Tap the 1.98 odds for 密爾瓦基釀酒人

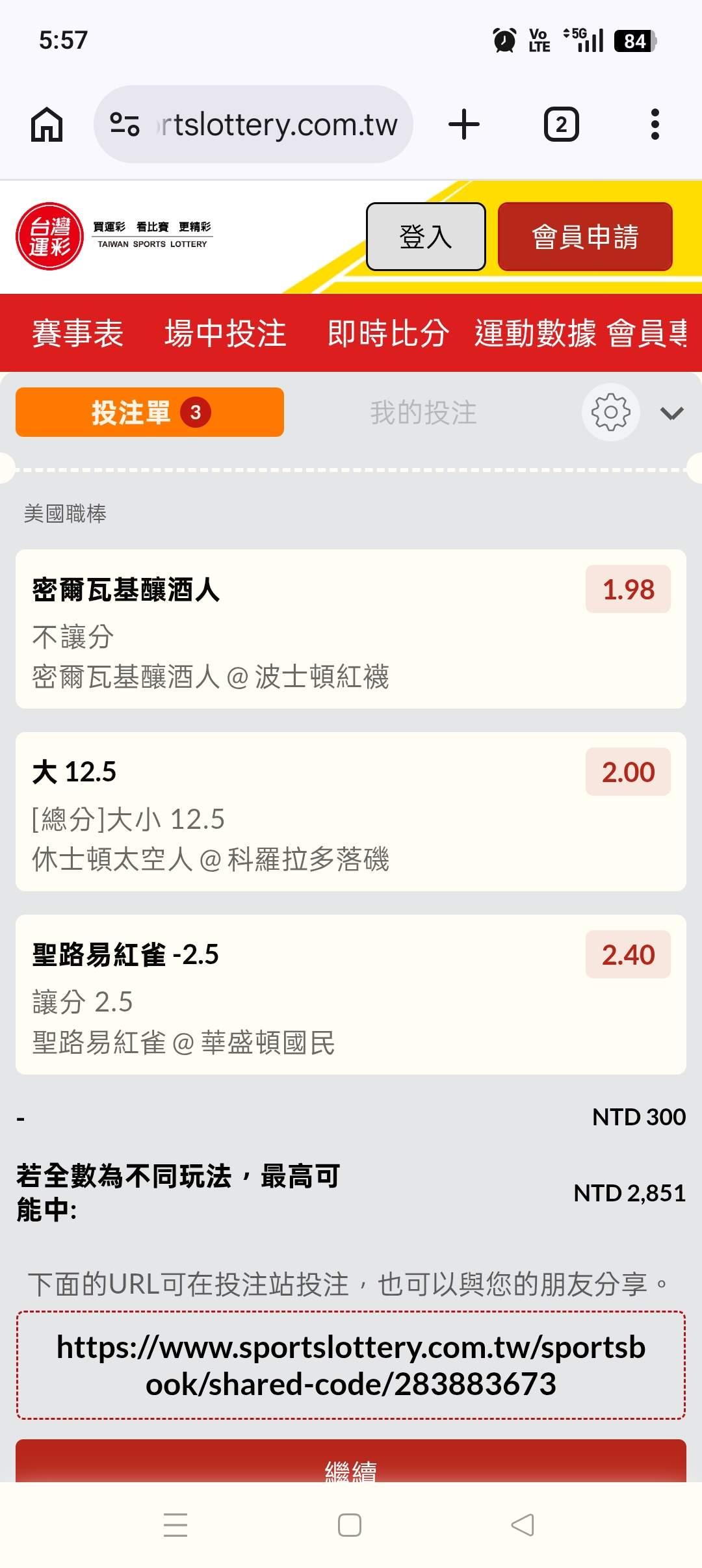tap(628, 590)
